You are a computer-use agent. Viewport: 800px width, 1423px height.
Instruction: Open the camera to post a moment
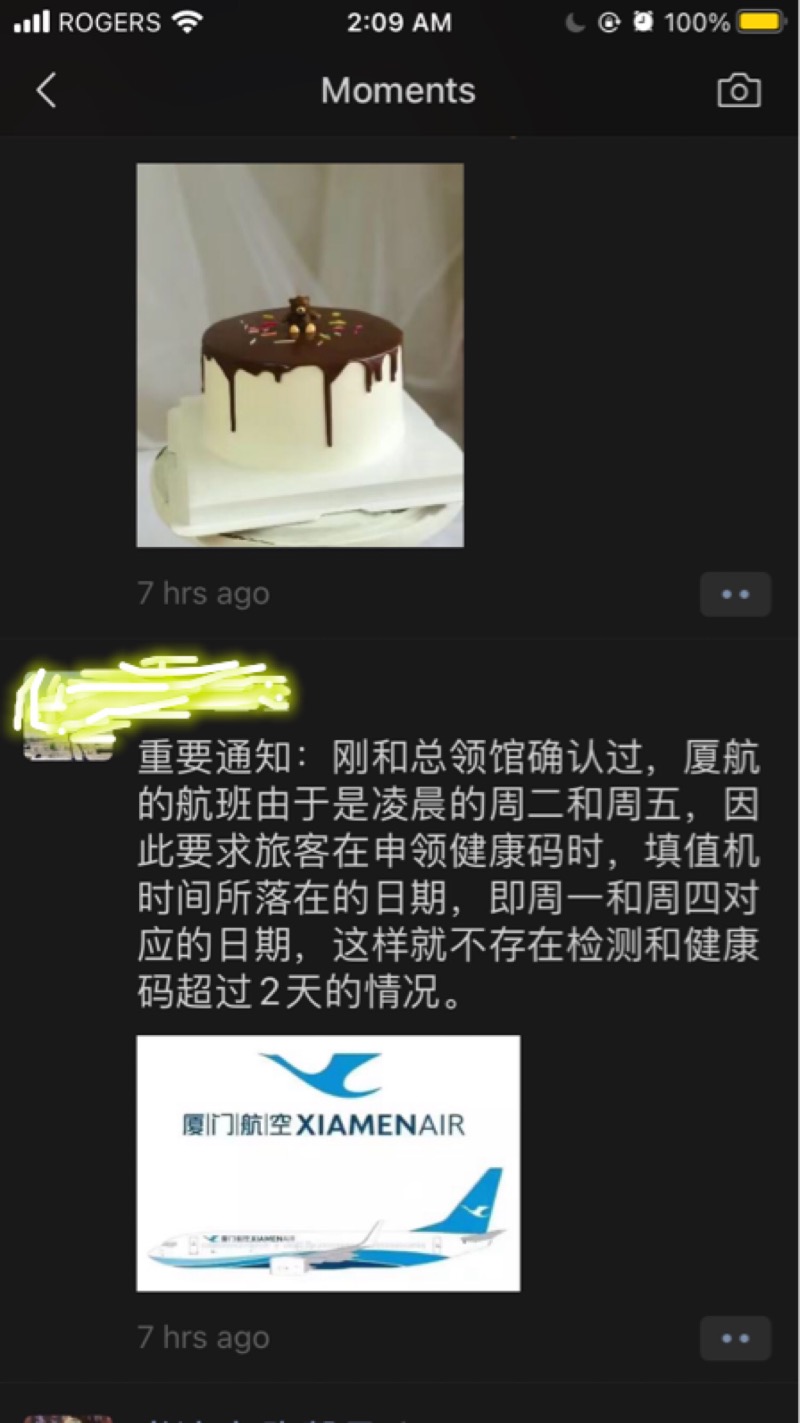(x=739, y=91)
